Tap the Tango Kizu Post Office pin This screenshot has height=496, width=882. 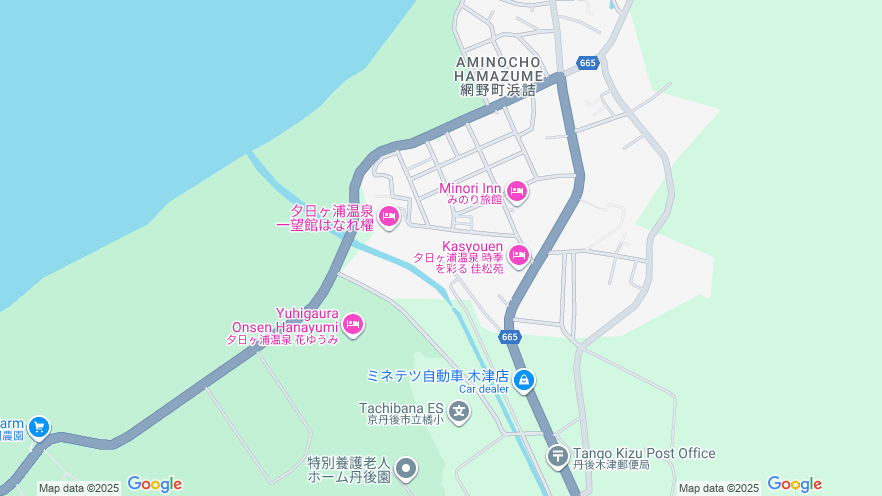pos(557,456)
